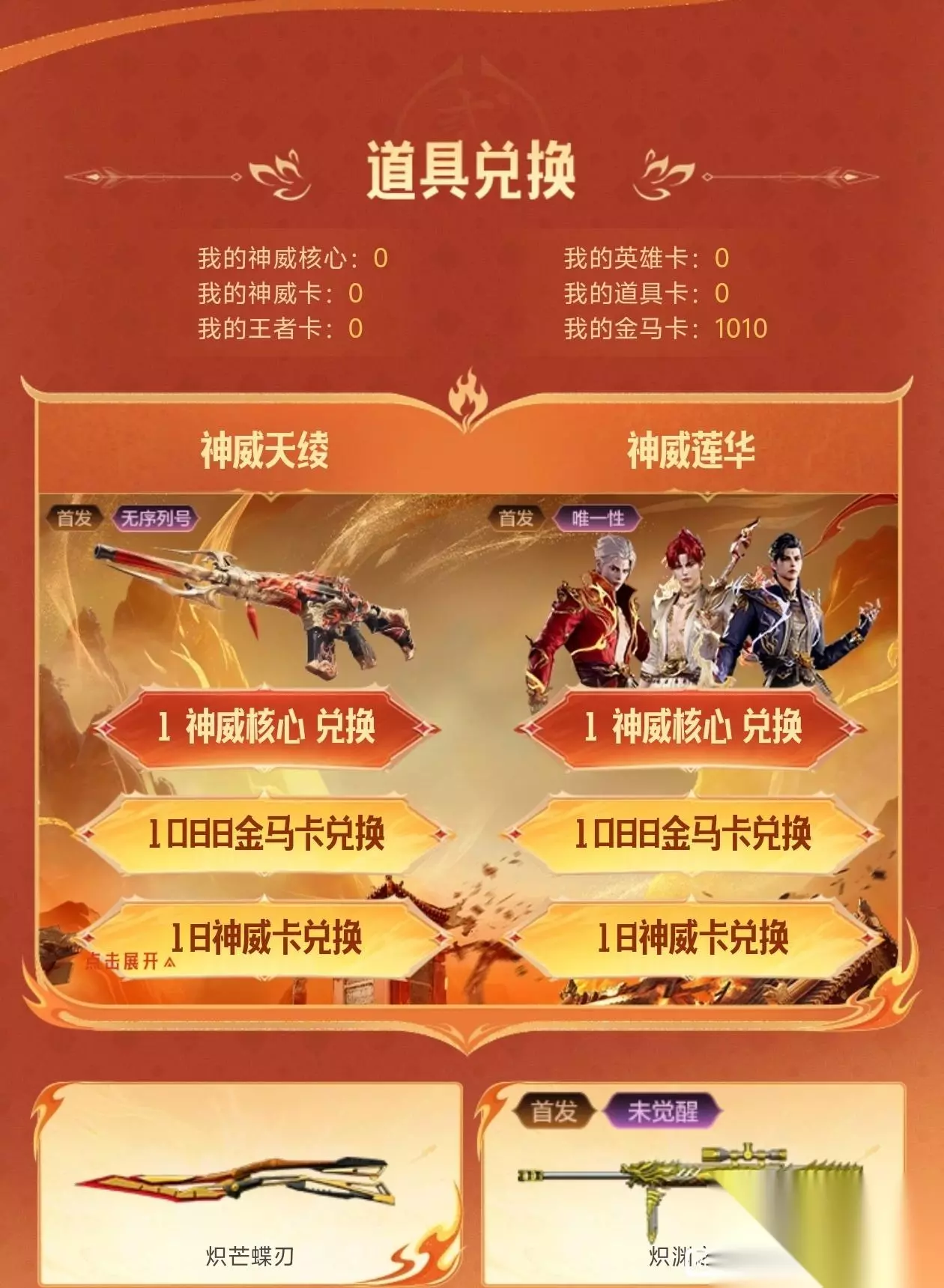Redeem 神威天绫 with 18神威卡
The height and width of the screenshot is (1288, 944).
coord(266,938)
